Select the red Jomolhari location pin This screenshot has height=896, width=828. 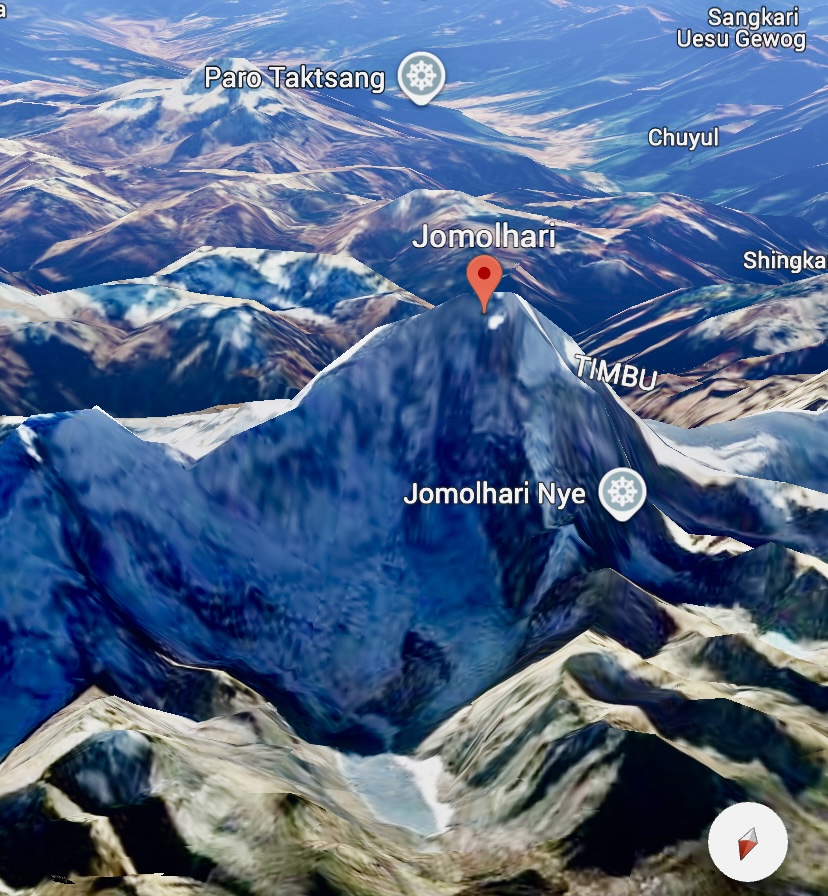pyautogui.click(x=485, y=278)
